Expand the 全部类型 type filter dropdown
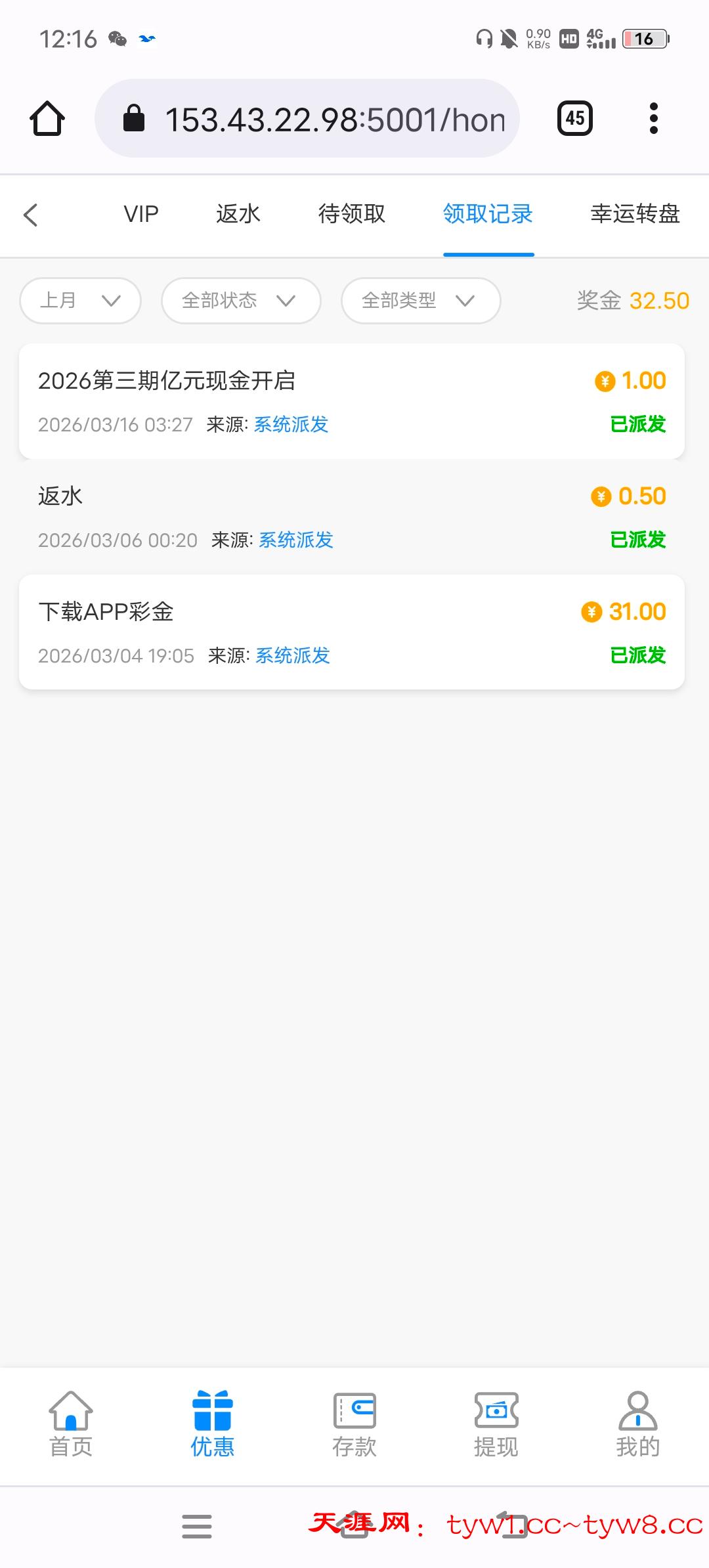 pyautogui.click(x=420, y=300)
